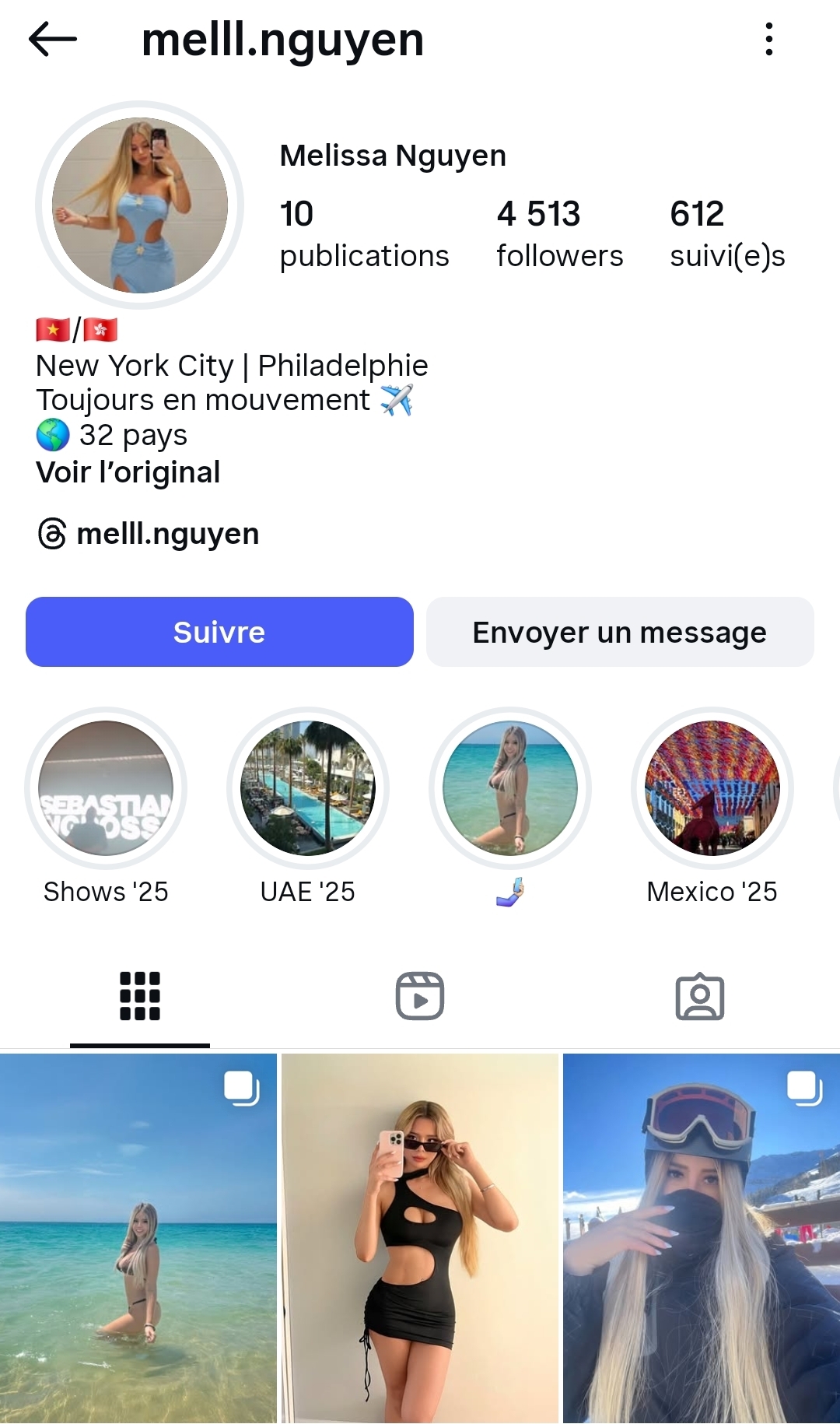Open the Mexico '25 story highlight
The width and height of the screenshot is (840, 1424).
click(712, 788)
